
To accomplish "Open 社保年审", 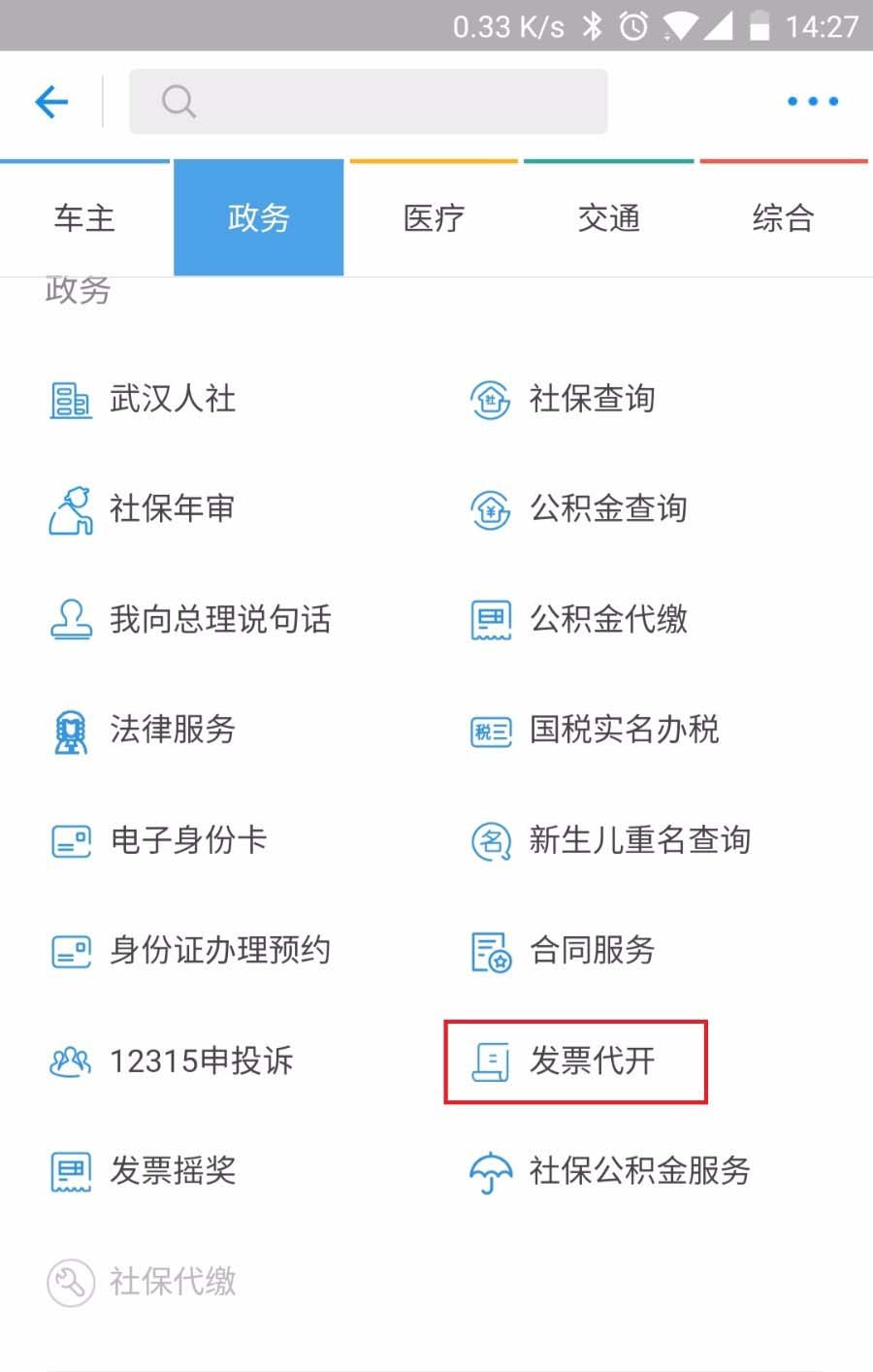I will coord(145,508).
